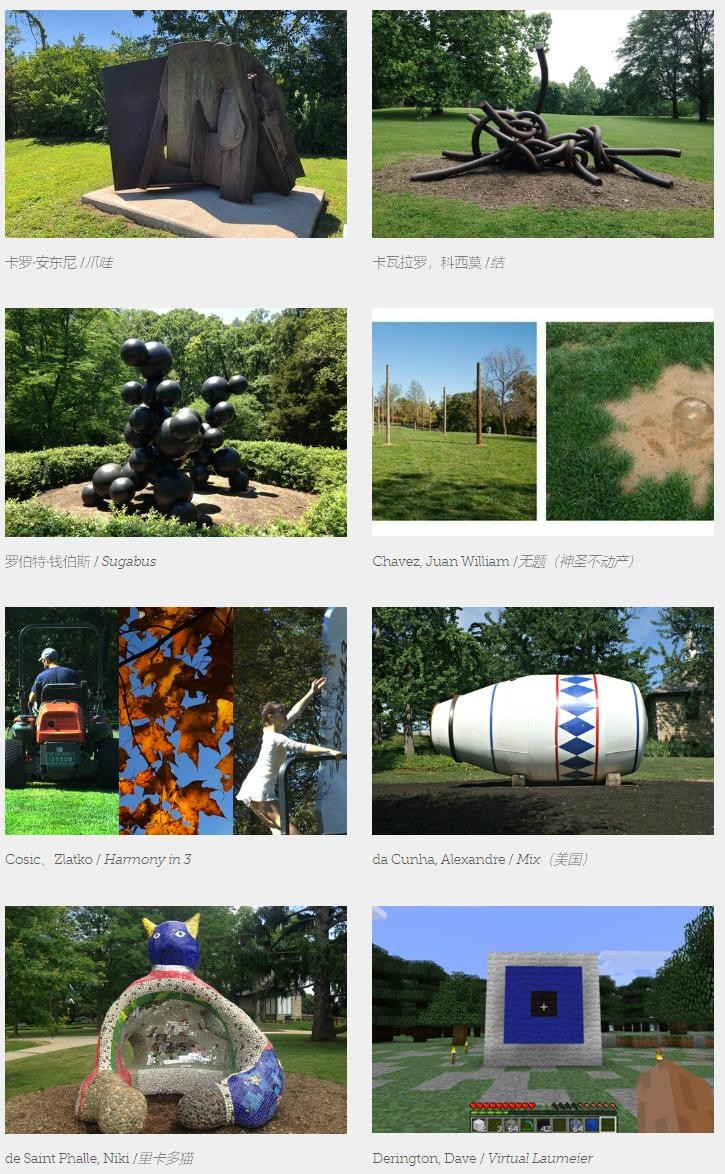Select the 罗伯特·钱伯斯 Sugabus sculpture
The image size is (725, 1174).
click(x=176, y=422)
